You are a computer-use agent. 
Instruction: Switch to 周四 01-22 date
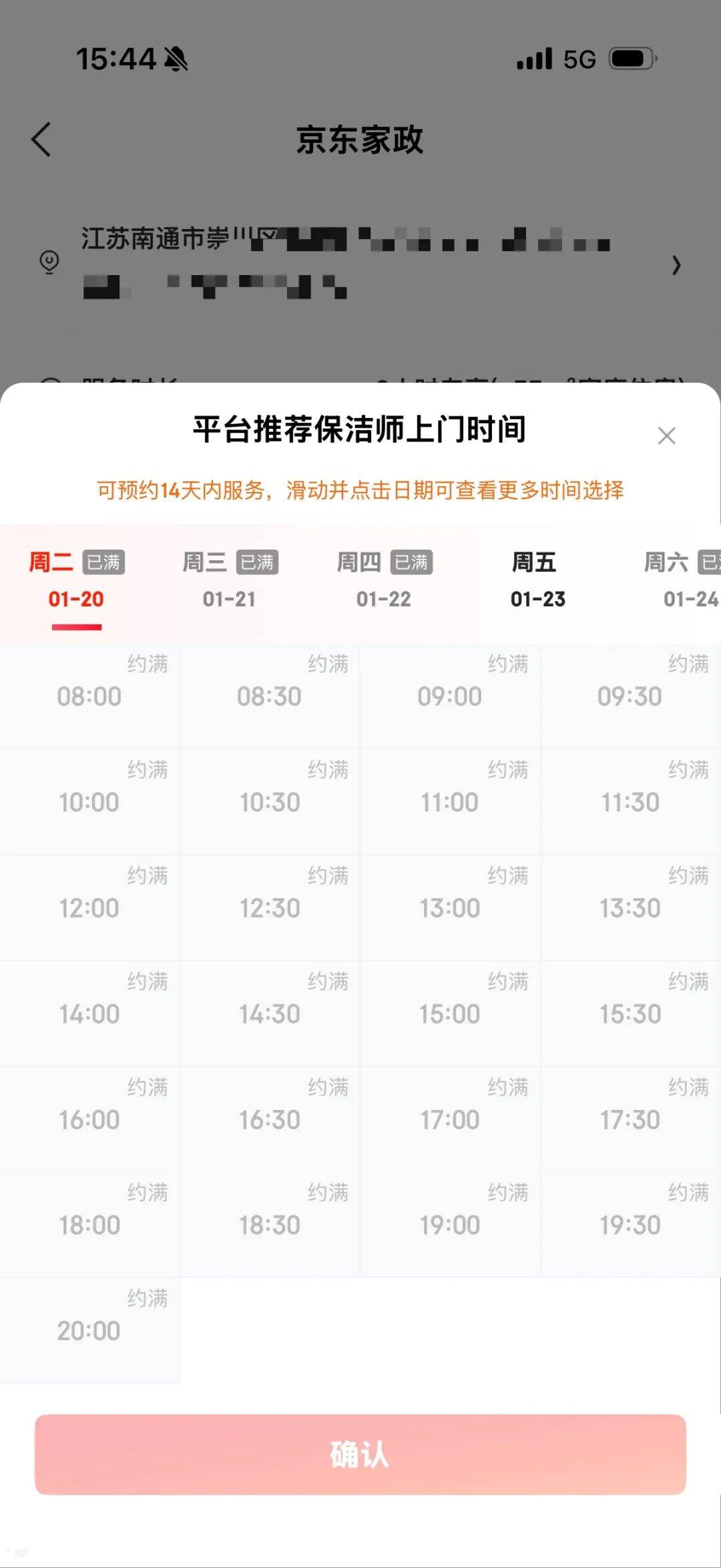pos(384,580)
